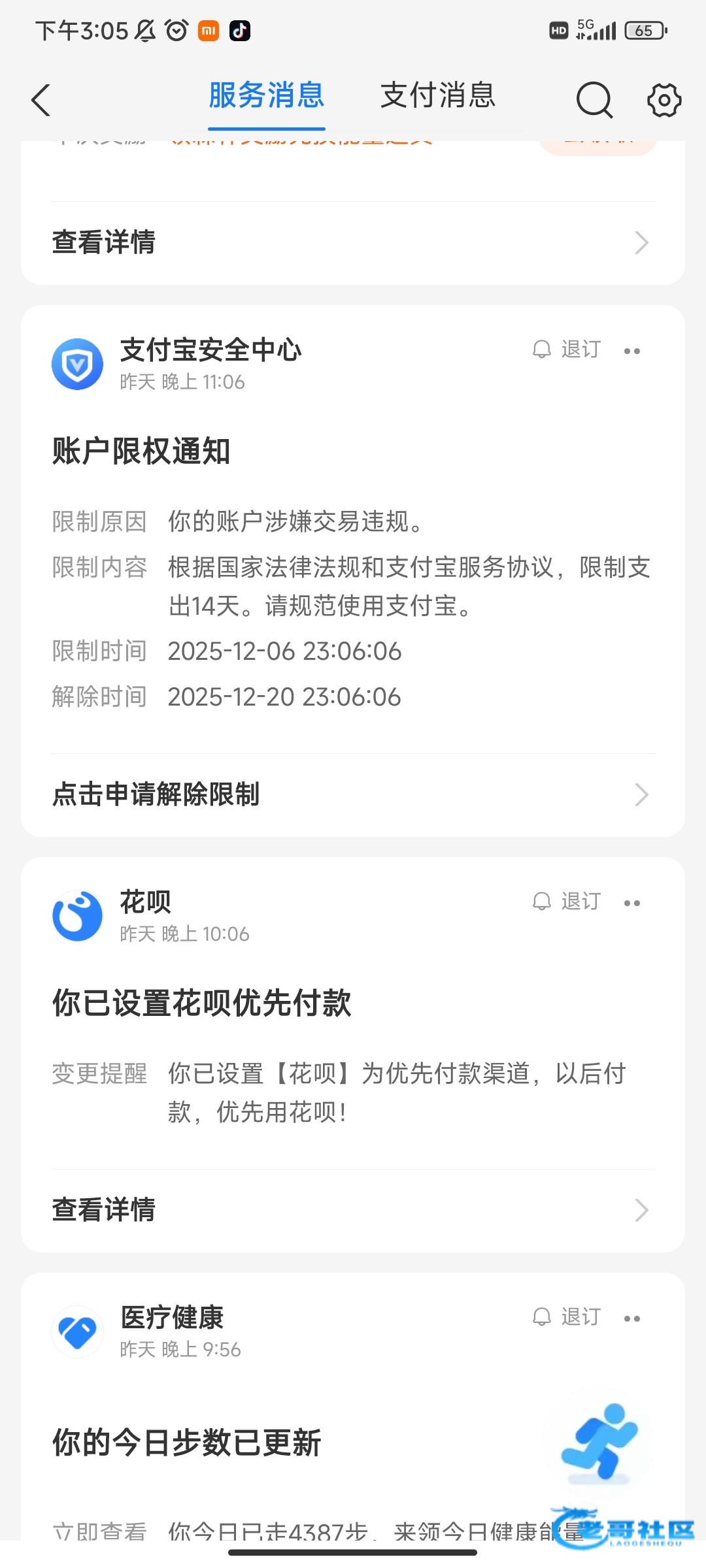Open more options for 医疗健康 message
The image size is (706, 1568).
[632, 1318]
